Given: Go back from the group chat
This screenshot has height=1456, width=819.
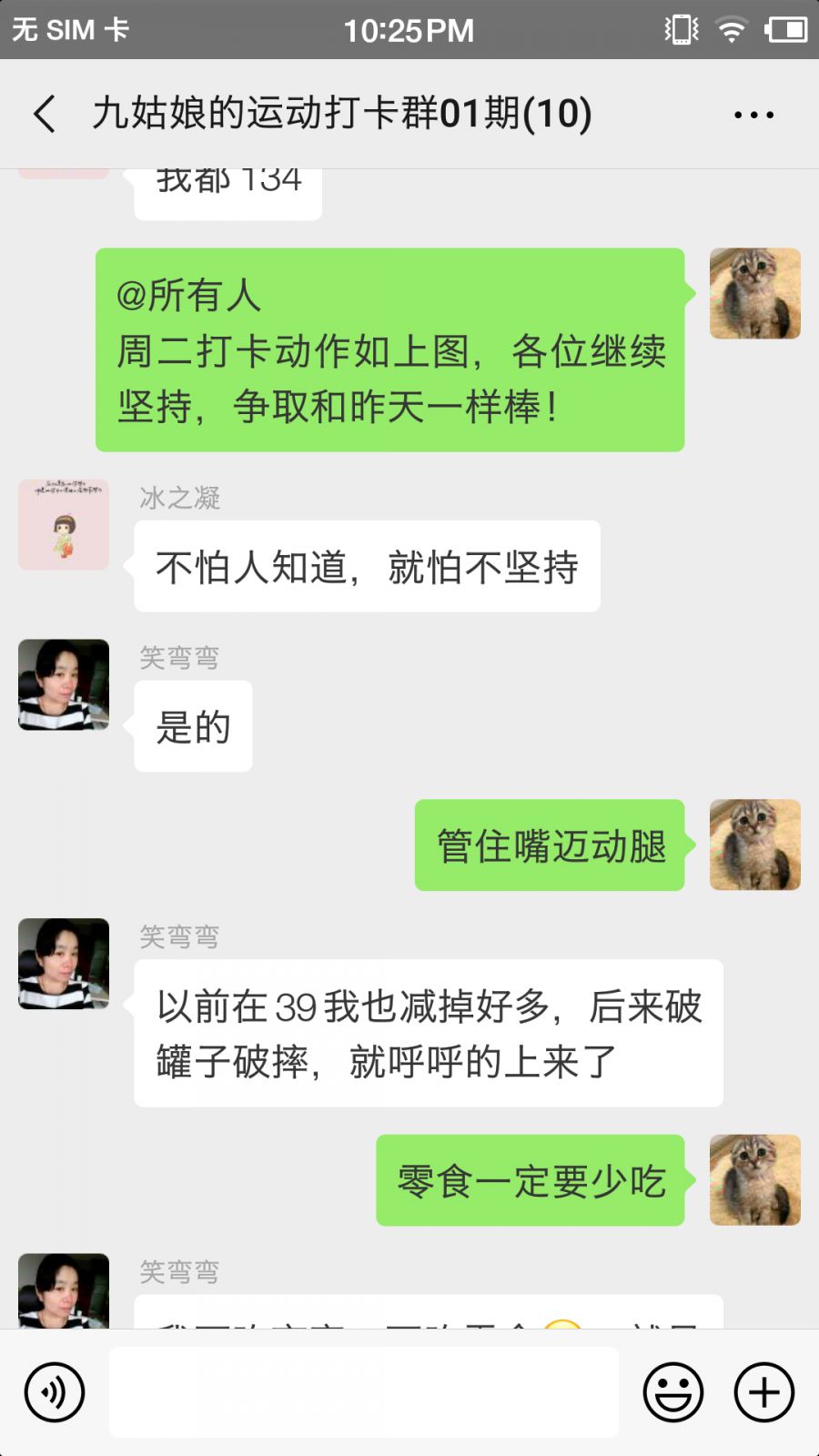Looking at the screenshot, I should (44, 115).
